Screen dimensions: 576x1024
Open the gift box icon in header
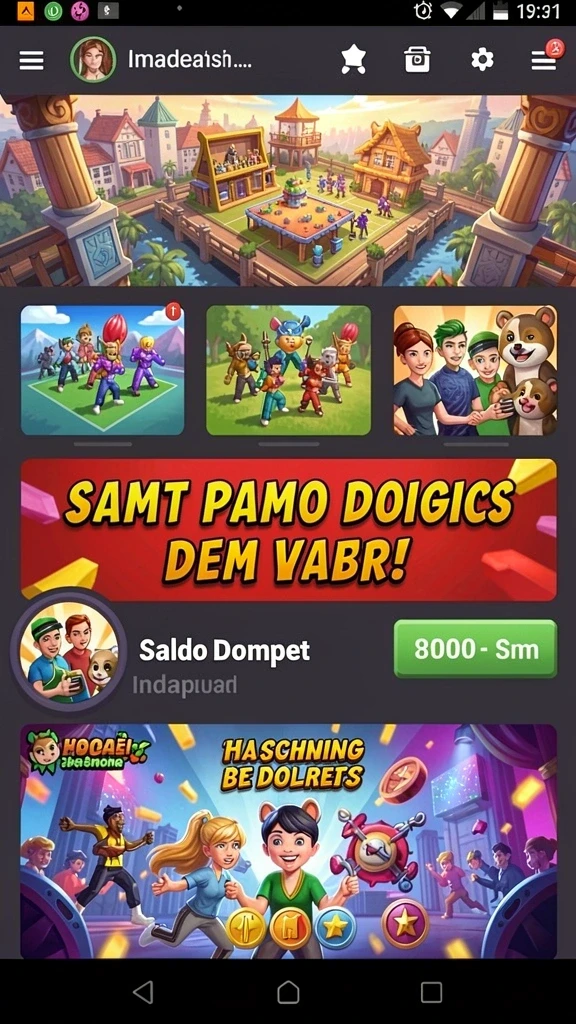click(x=417, y=60)
